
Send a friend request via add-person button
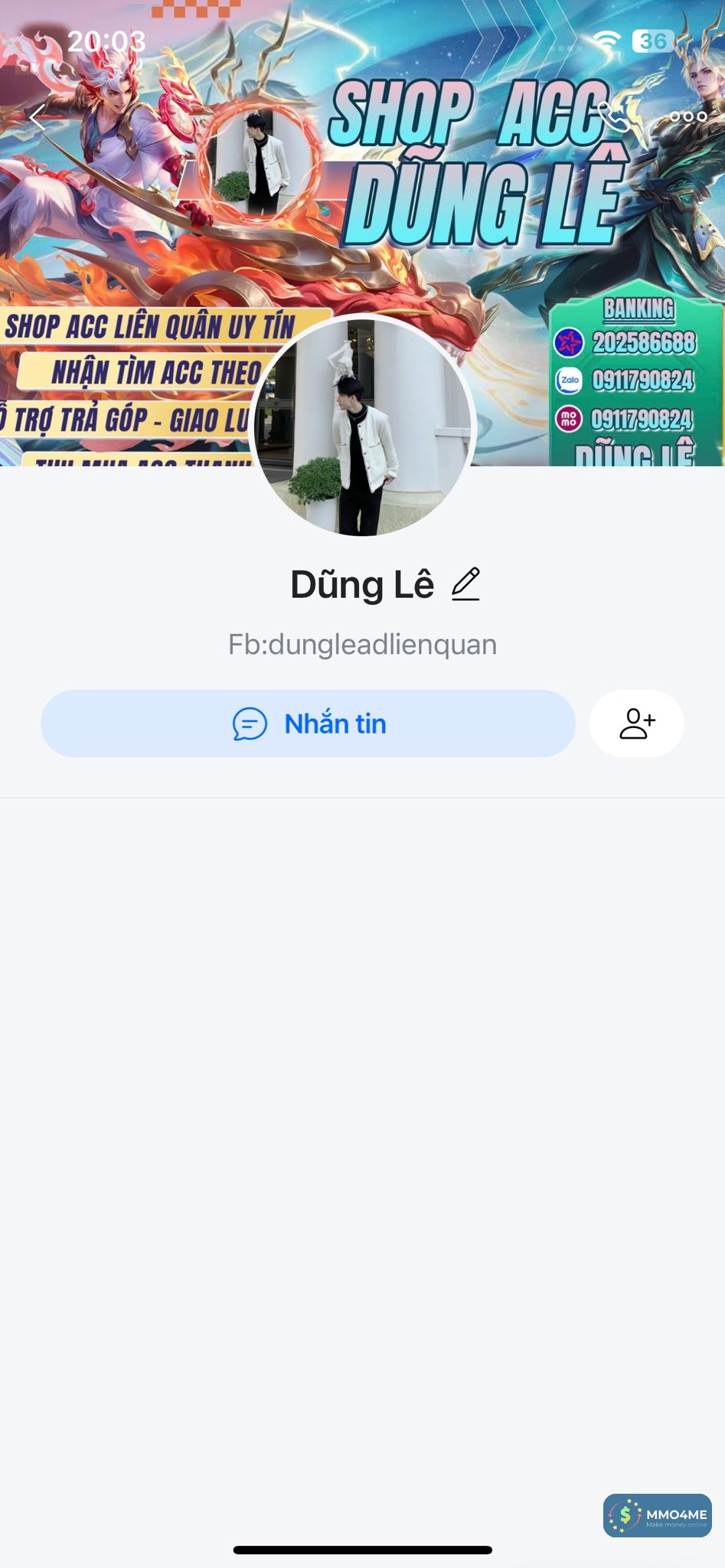point(636,724)
